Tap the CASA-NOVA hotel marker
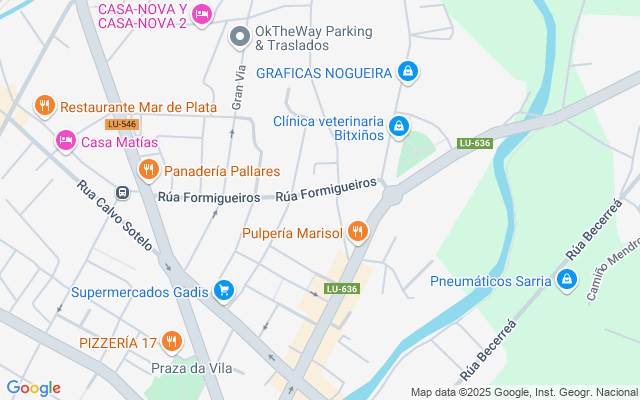Viewport: 640px width, 400px height. pos(203,14)
